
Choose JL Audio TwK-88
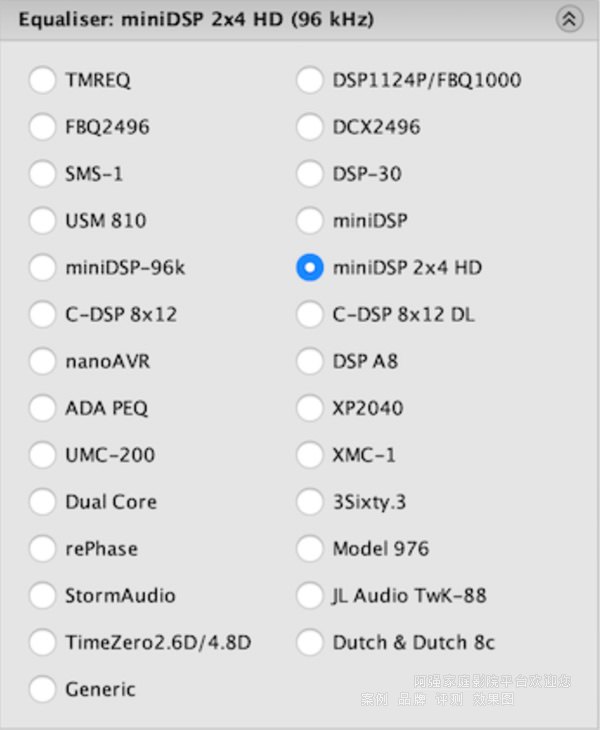click(310, 595)
